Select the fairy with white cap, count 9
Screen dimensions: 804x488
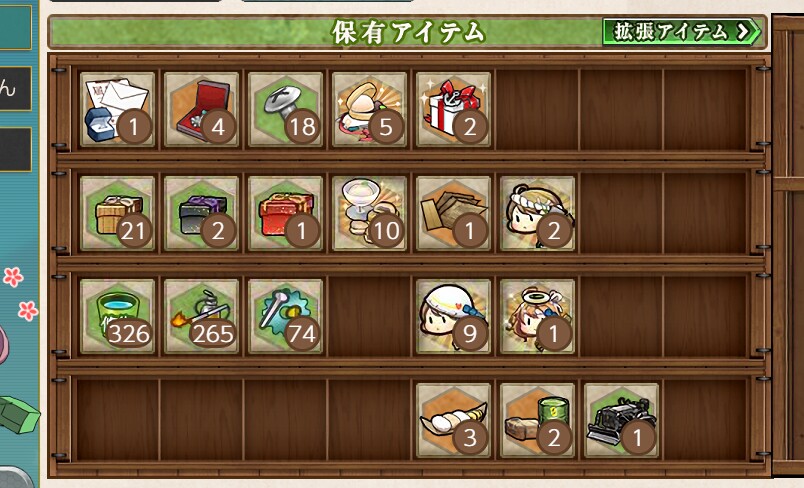[453, 316]
